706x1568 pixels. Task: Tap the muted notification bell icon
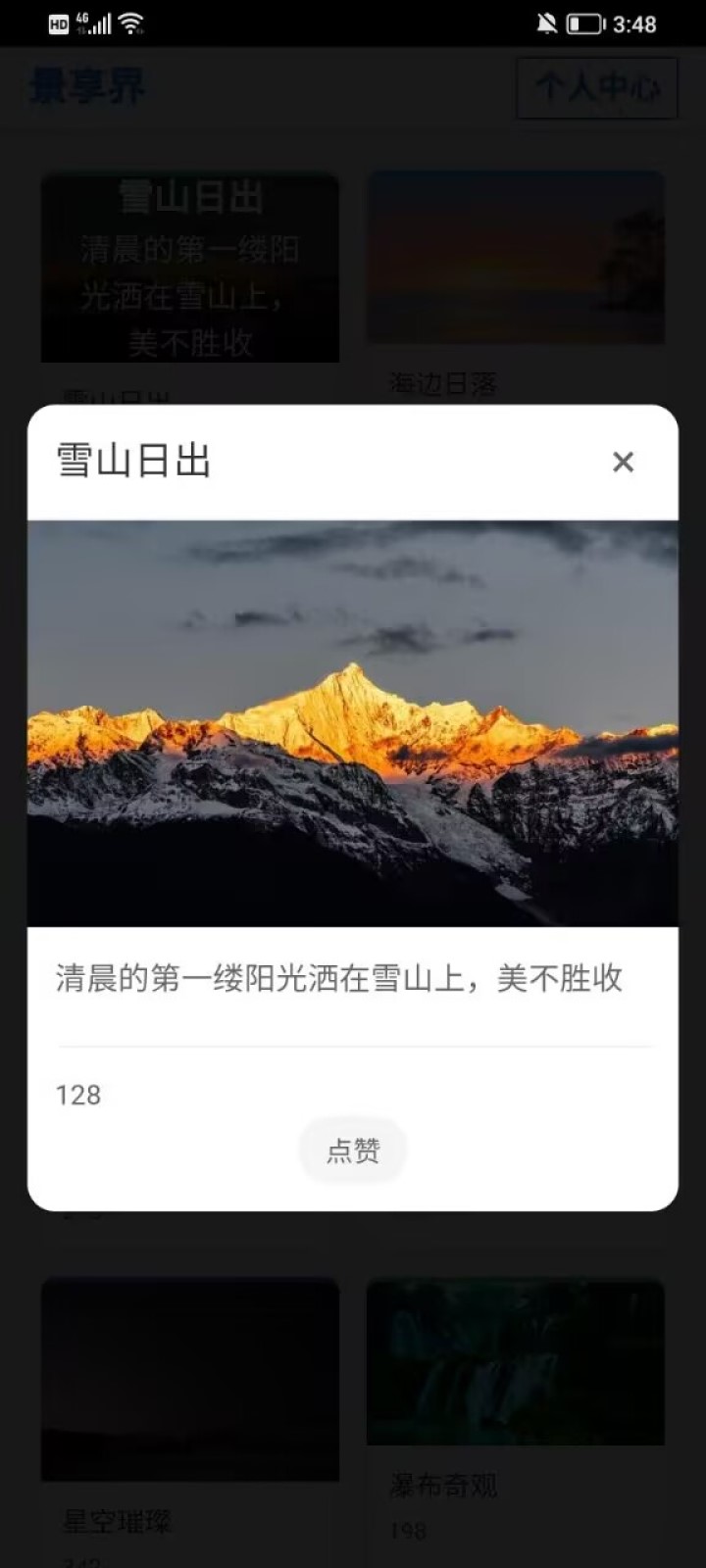[546, 23]
